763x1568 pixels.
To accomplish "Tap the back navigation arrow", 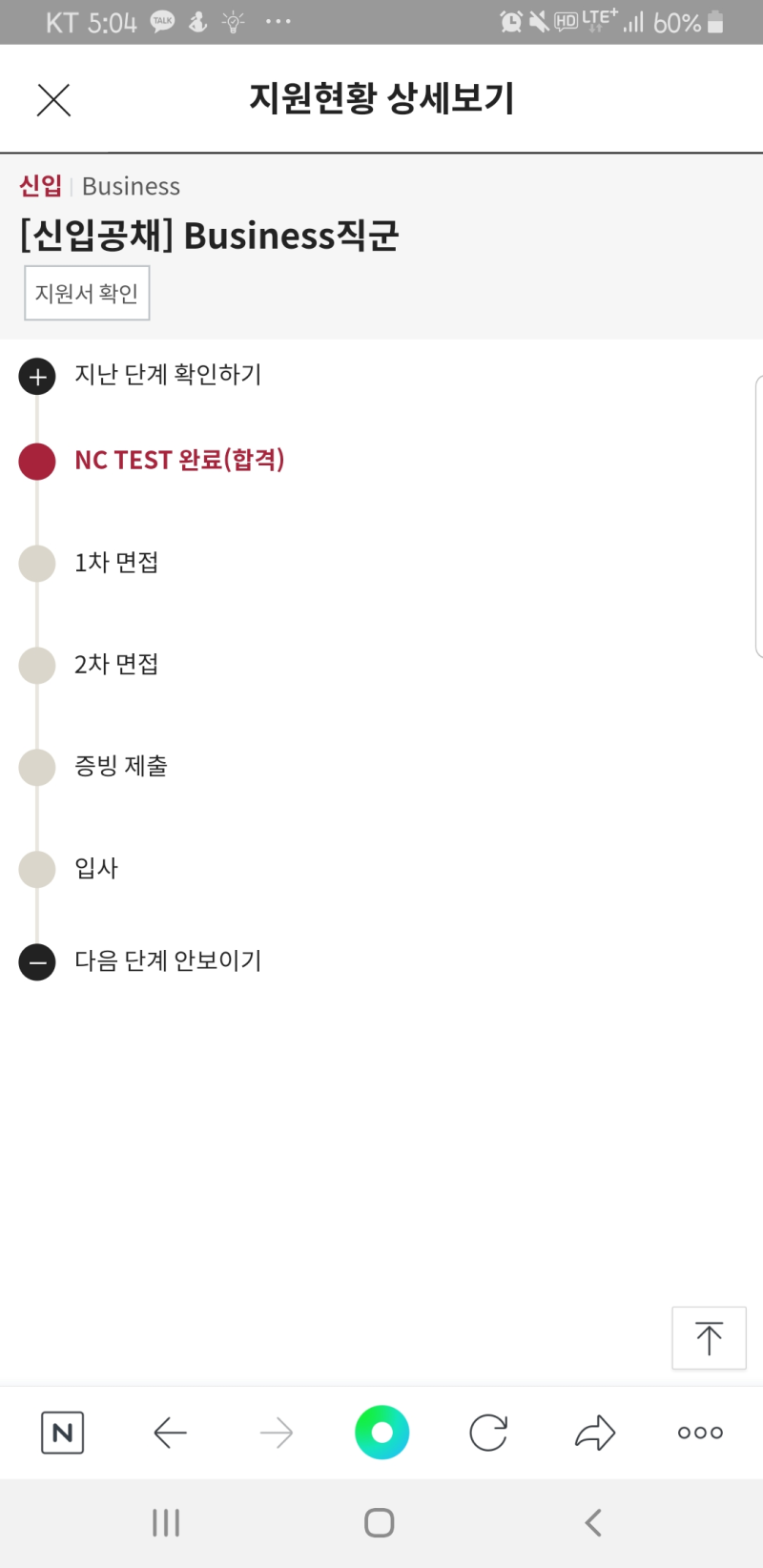I will pyautogui.click(x=169, y=1432).
